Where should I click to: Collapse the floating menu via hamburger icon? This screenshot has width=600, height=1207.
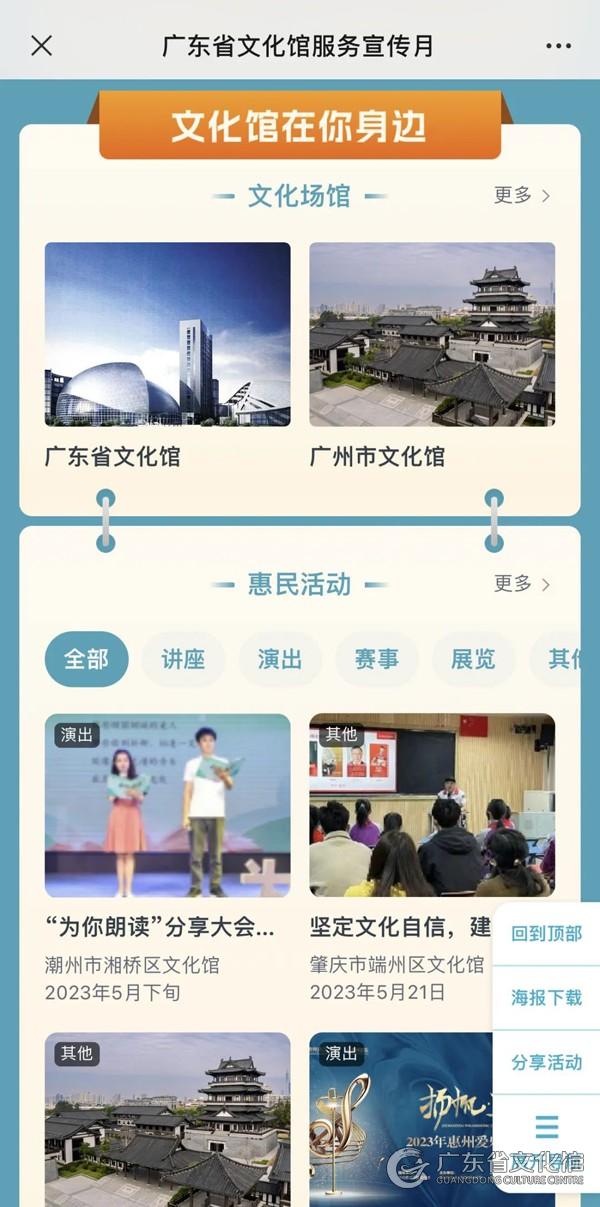(x=546, y=1128)
